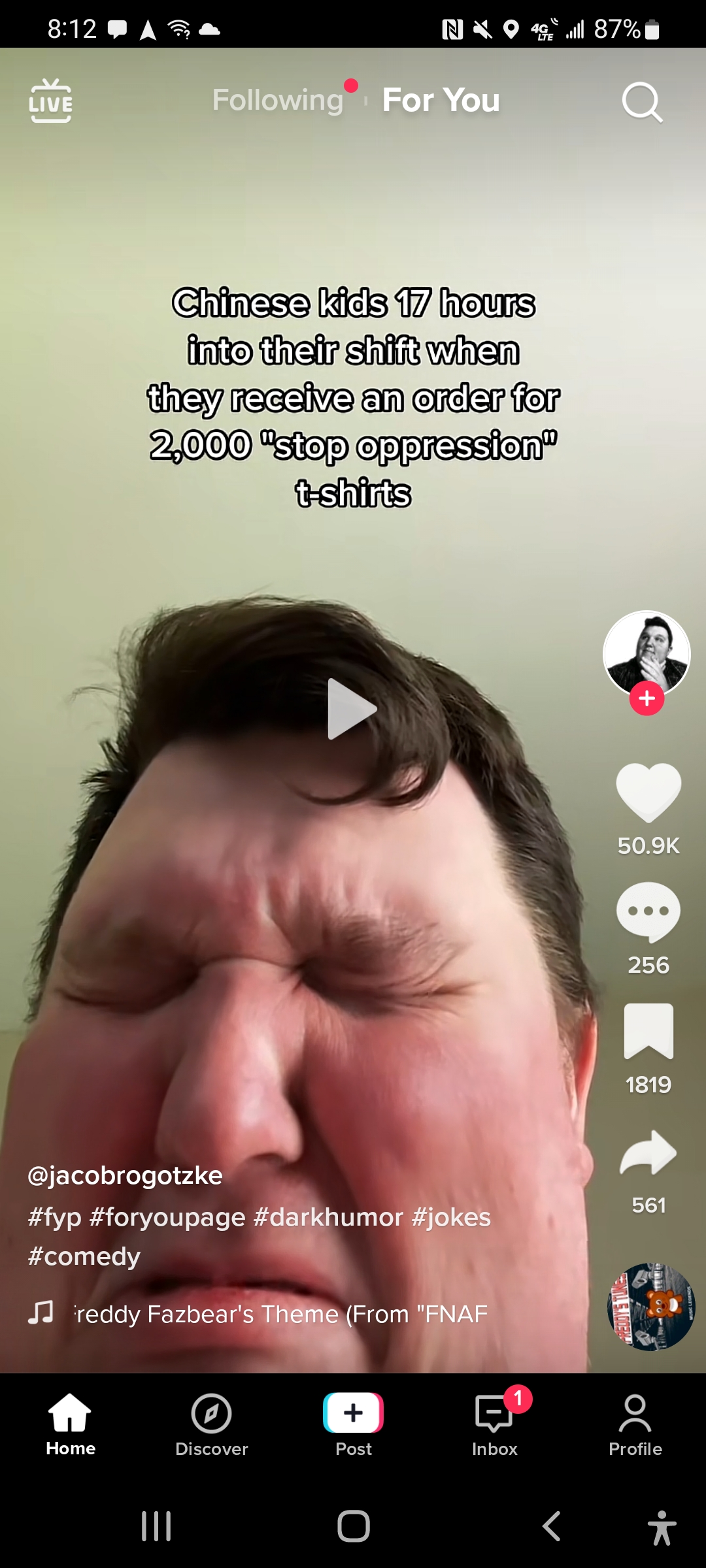Image resolution: width=706 pixels, height=1568 pixels.
Task: Resume the video with play button
Action: coord(352,709)
